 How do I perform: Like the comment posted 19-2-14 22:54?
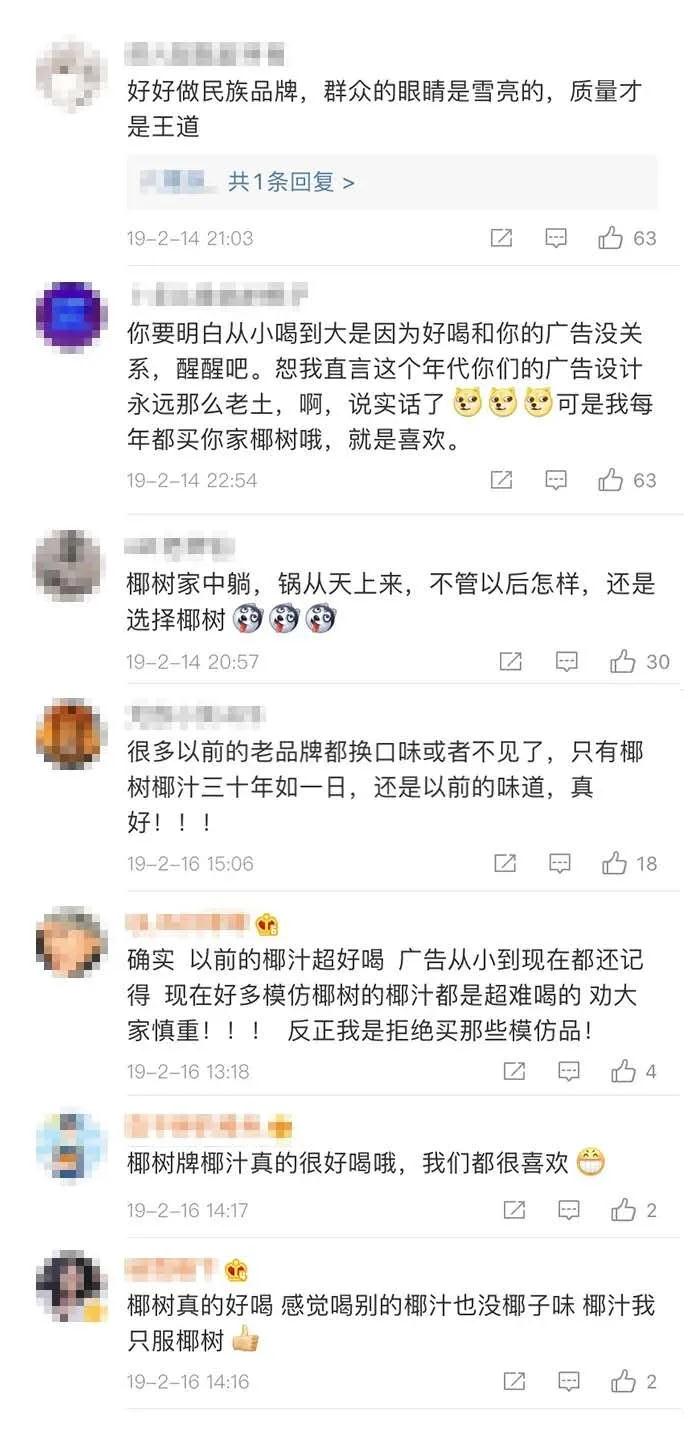tap(611, 480)
